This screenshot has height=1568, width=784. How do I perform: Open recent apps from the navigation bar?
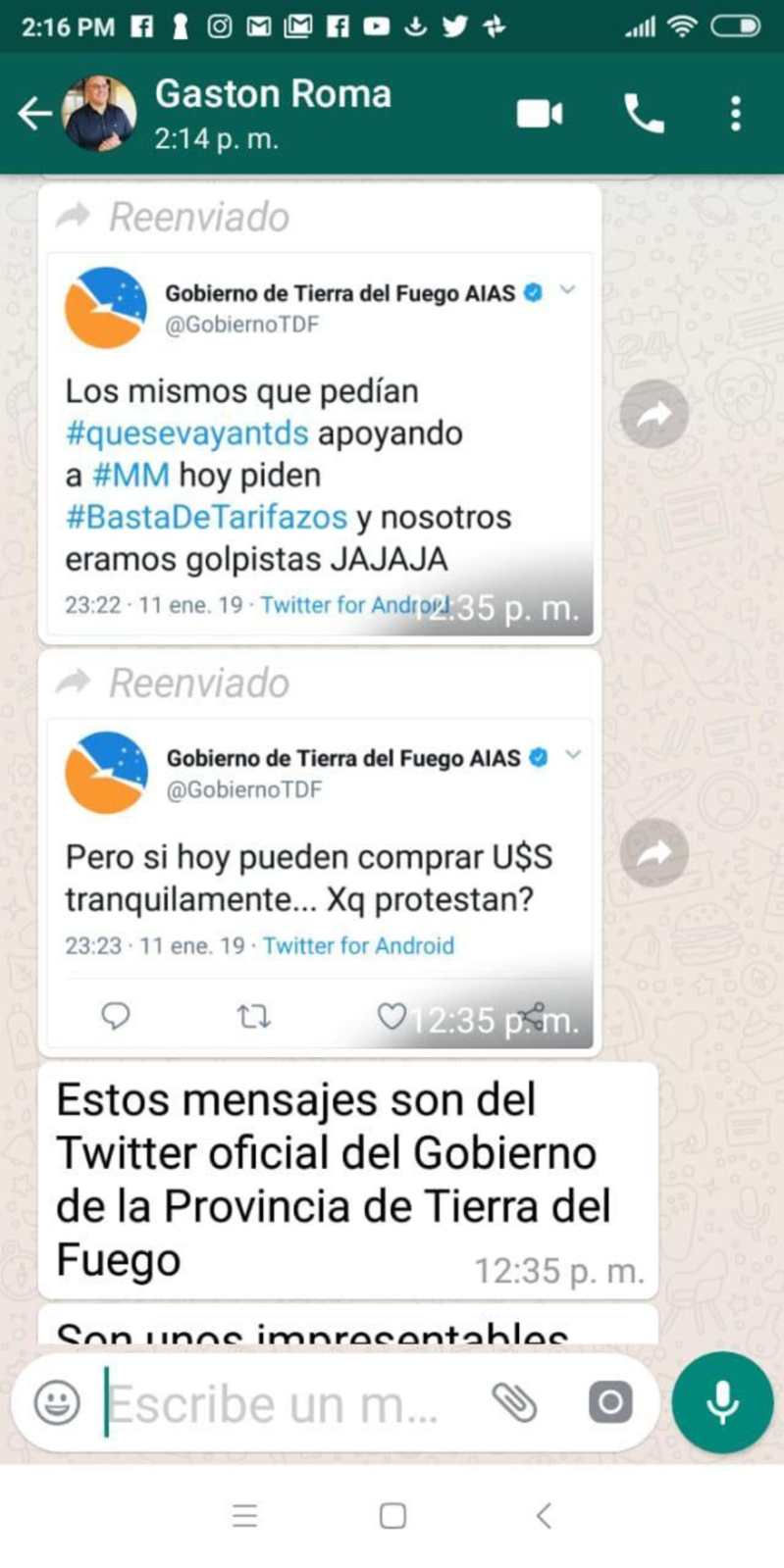click(244, 1515)
